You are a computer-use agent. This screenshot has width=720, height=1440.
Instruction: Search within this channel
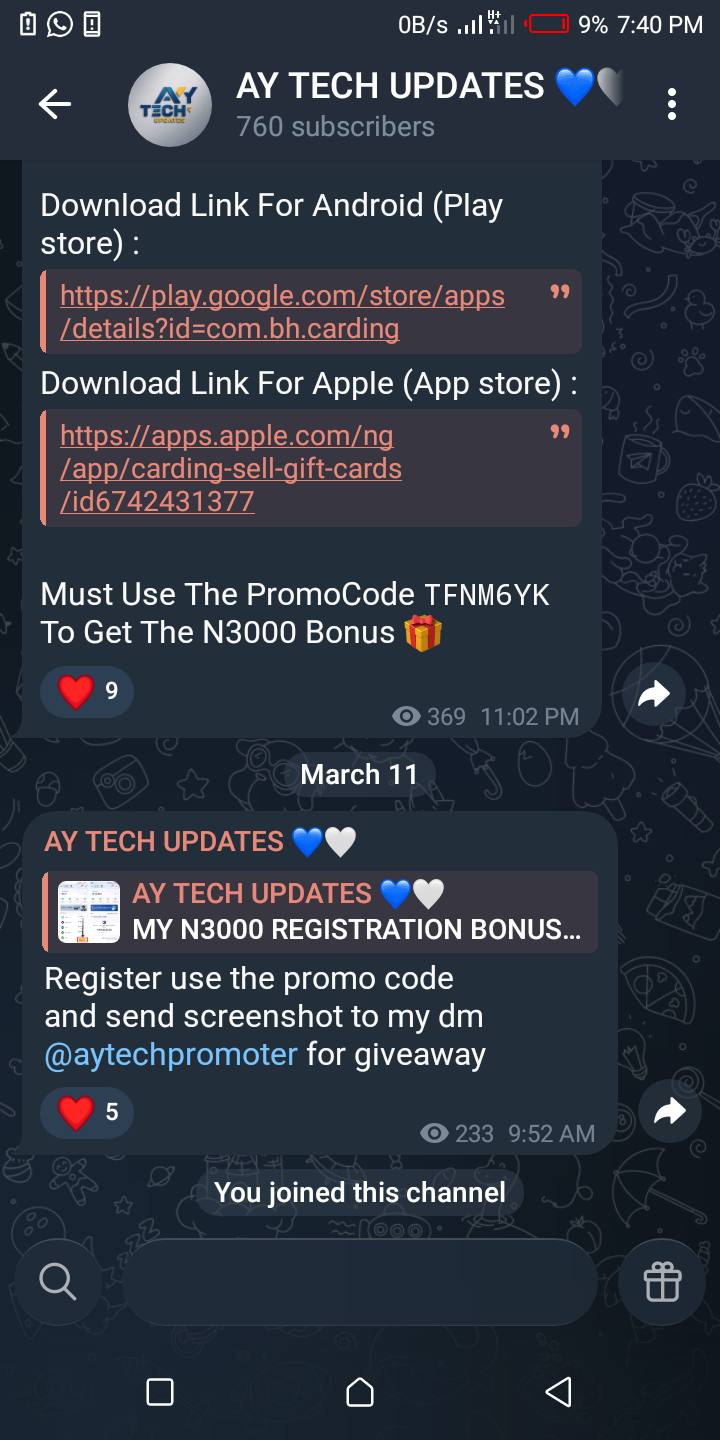tap(58, 1282)
